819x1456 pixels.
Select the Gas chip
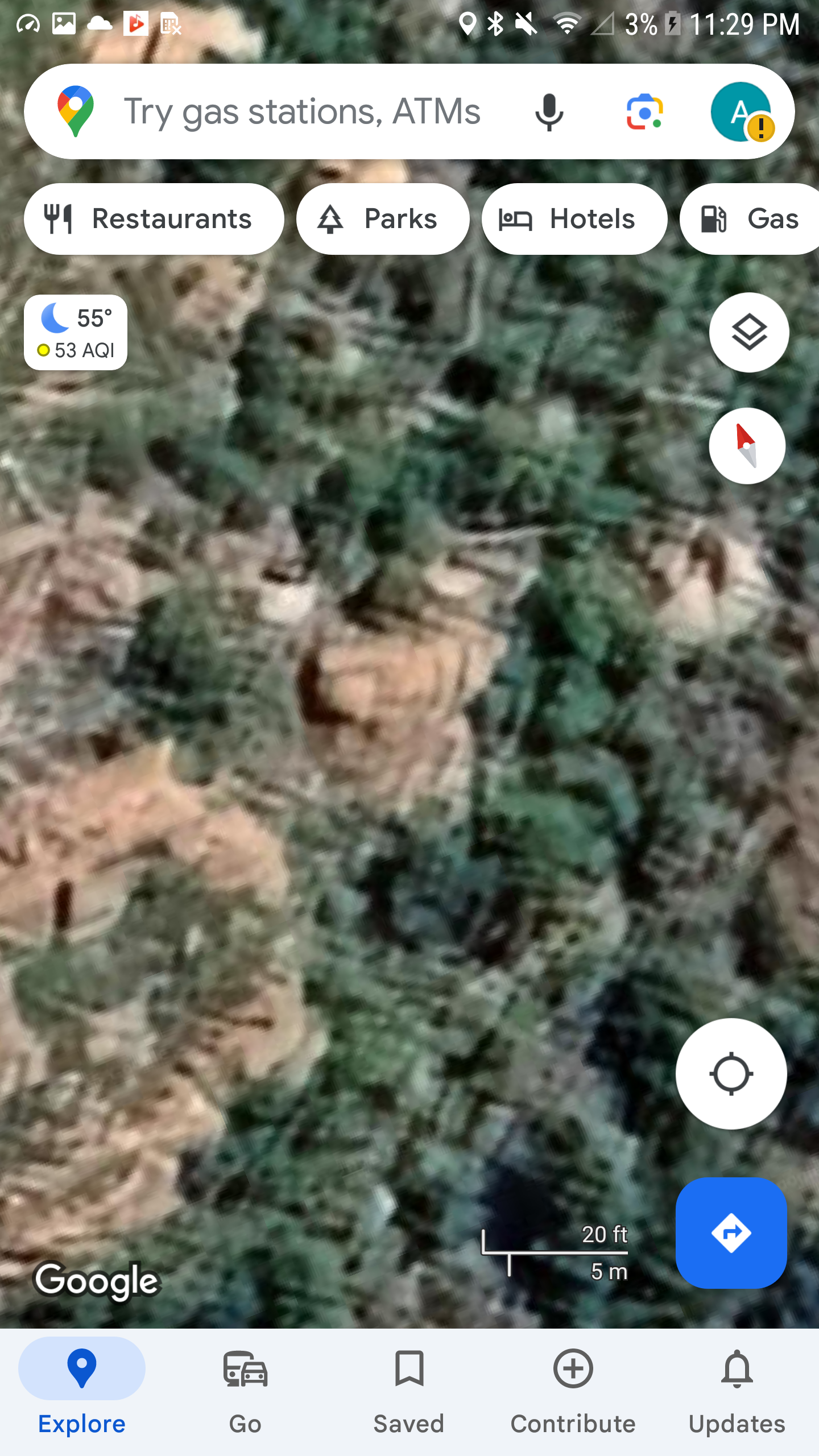[x=750, y=219]
